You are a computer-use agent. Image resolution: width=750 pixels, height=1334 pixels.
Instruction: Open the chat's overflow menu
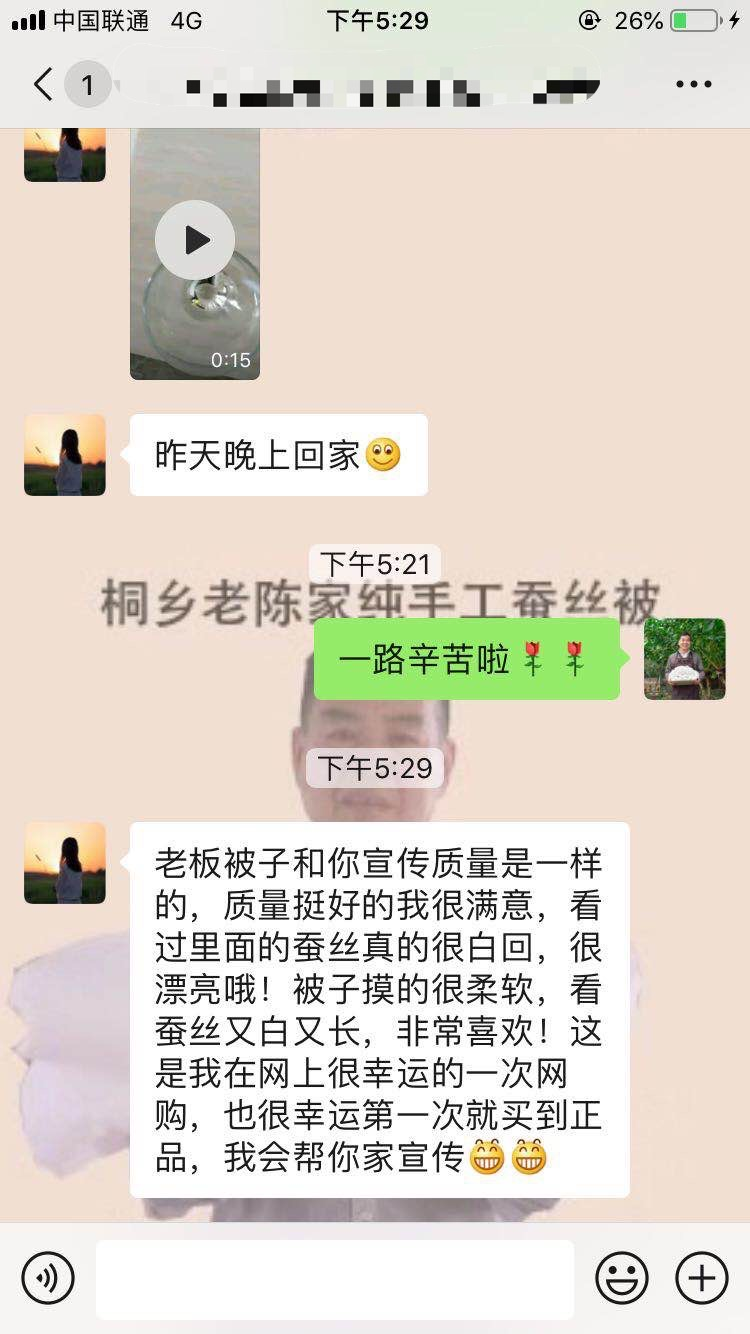coord(693,85)
